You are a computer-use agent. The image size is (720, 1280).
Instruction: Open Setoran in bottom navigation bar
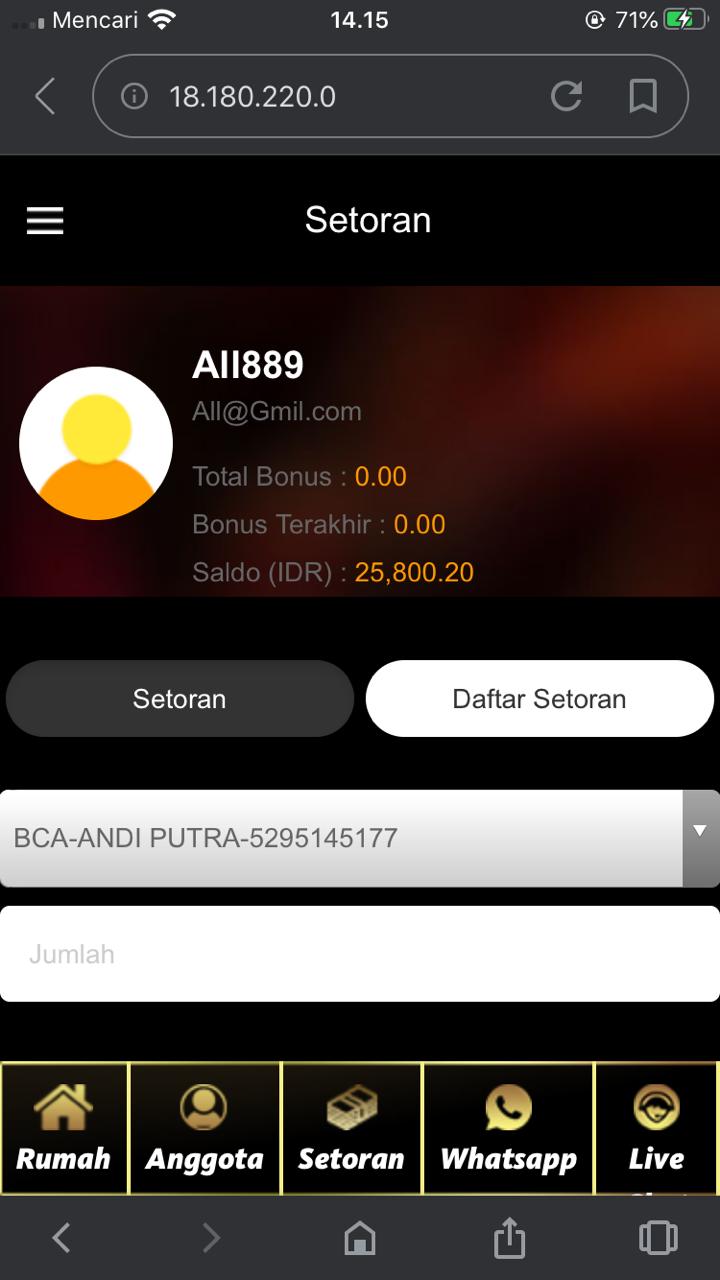pos(352,1129)
